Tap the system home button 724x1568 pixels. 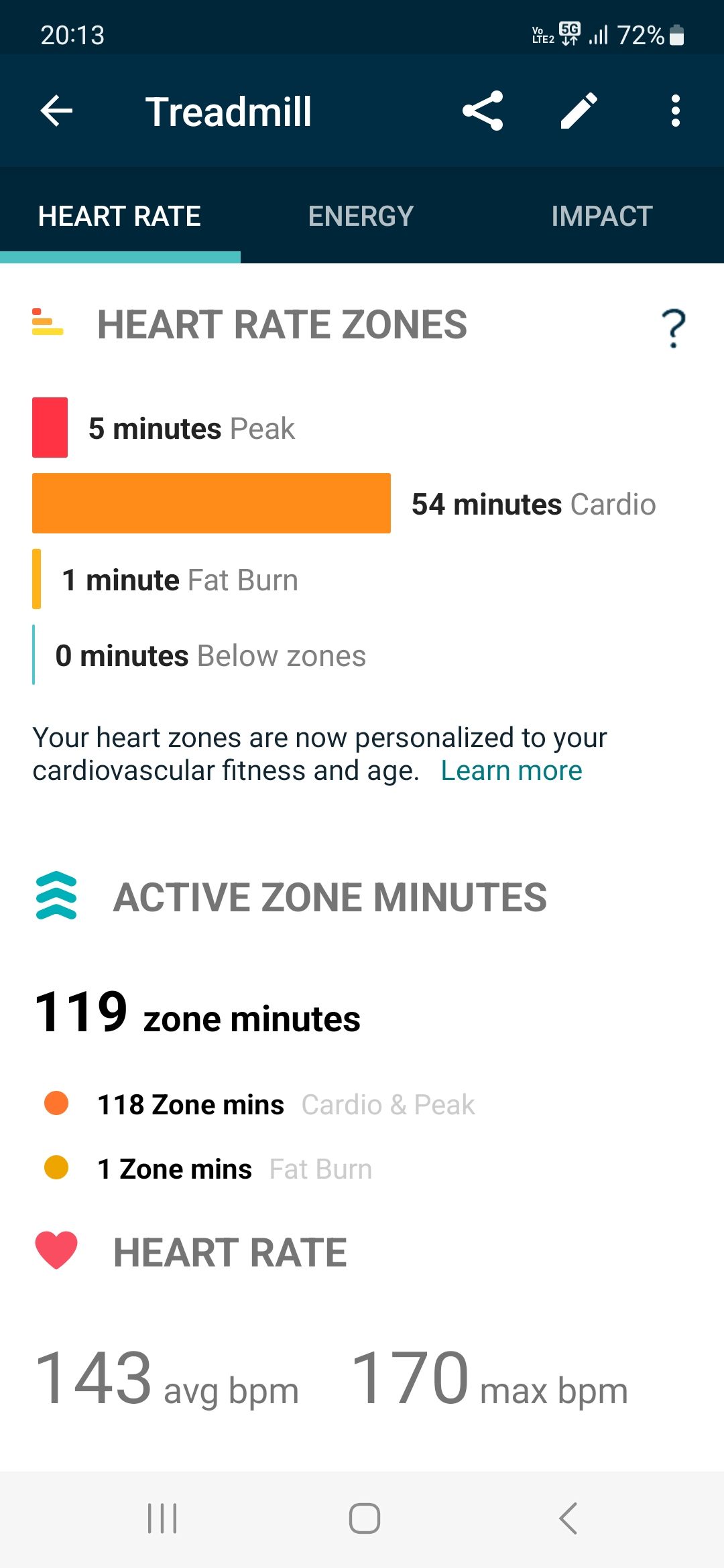(364, 1518)
